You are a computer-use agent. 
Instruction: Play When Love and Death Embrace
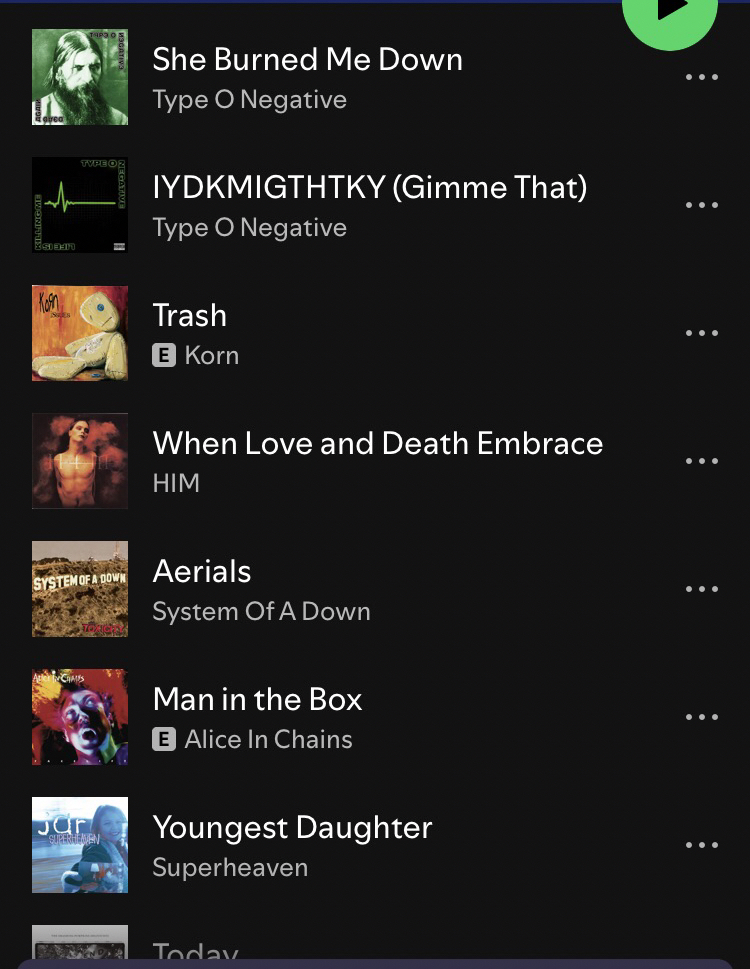(377, 444)
